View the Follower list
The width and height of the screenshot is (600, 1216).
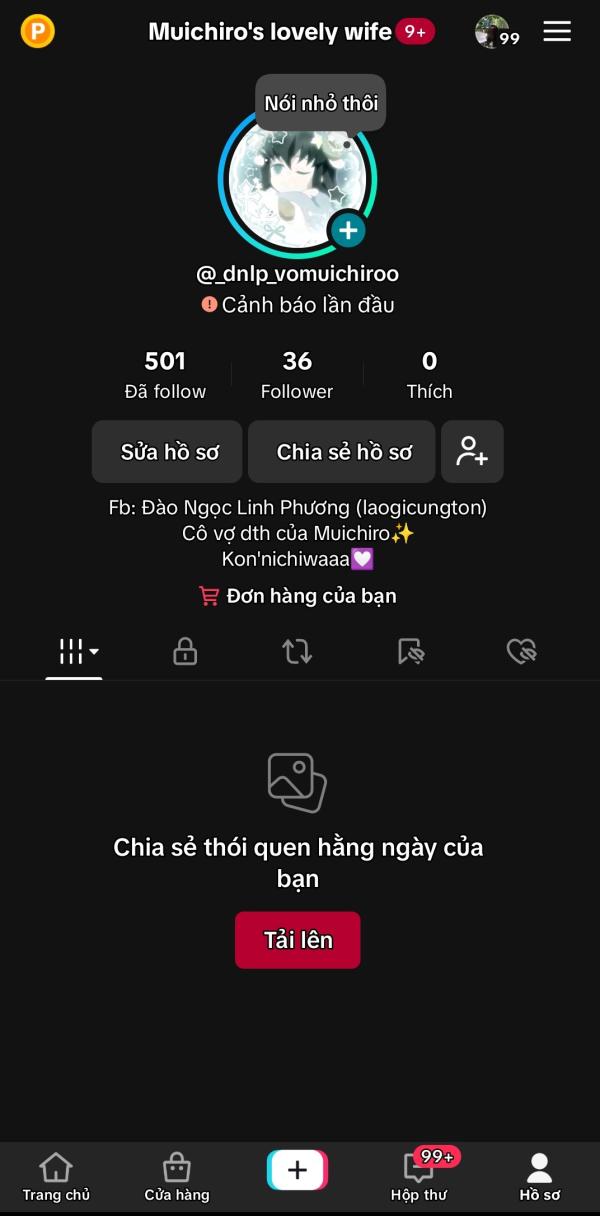[297, 375]
